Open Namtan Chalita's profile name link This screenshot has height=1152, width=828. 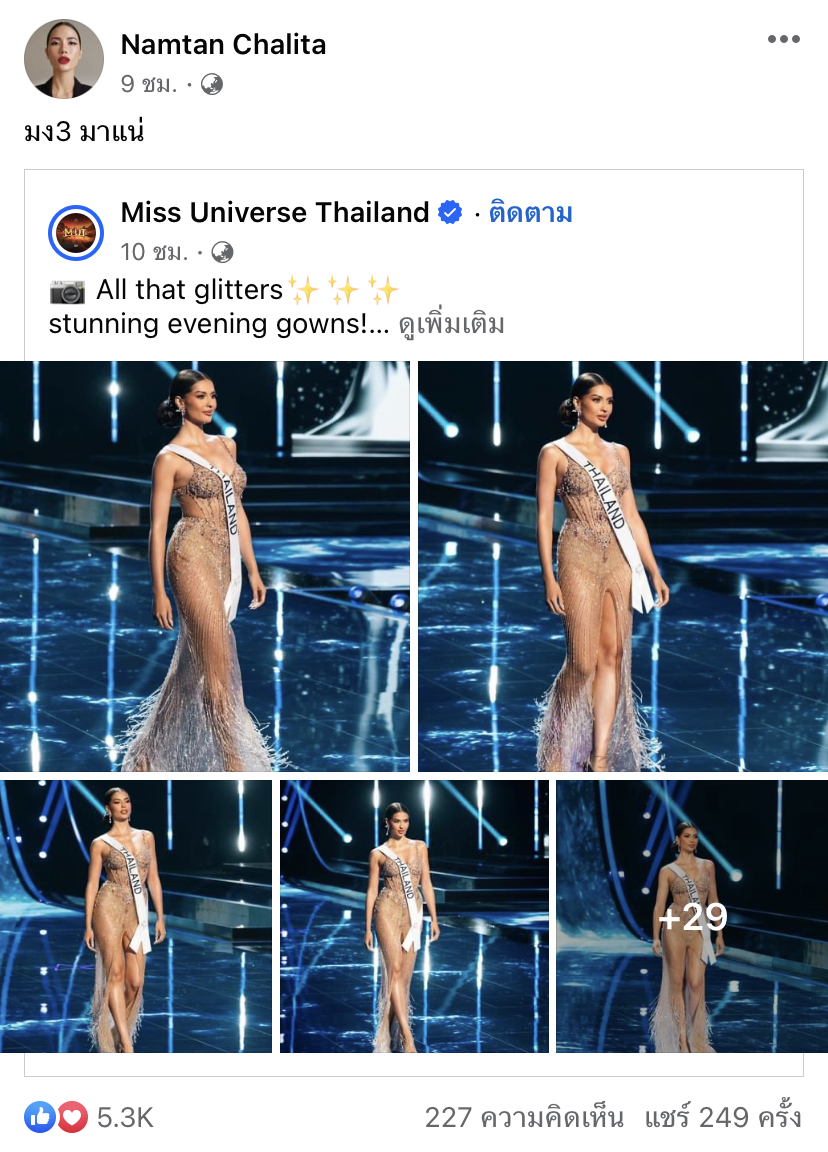click(223, 44)
